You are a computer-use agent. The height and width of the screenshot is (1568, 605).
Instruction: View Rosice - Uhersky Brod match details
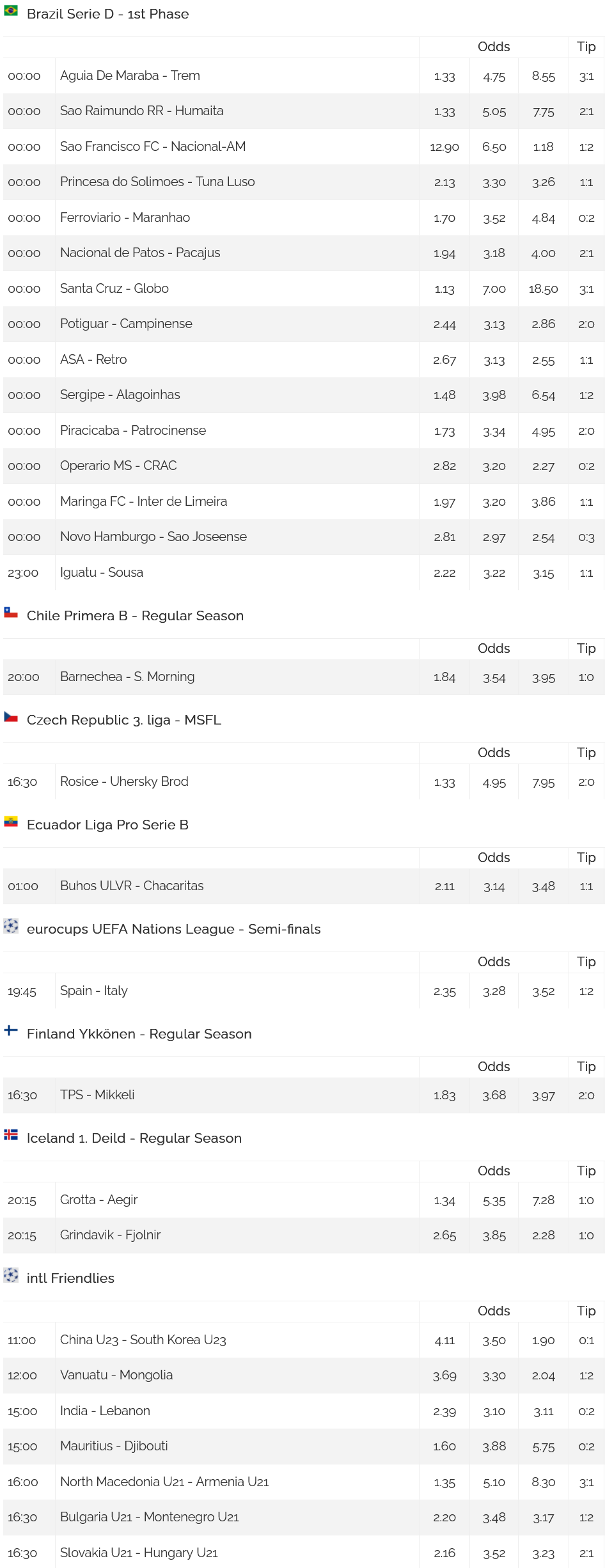click(124, 781)
